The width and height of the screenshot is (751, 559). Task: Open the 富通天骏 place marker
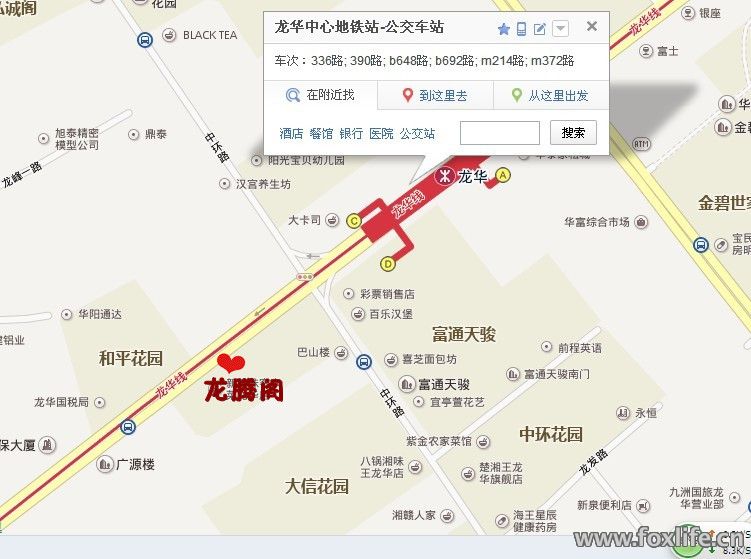[407, 384]
